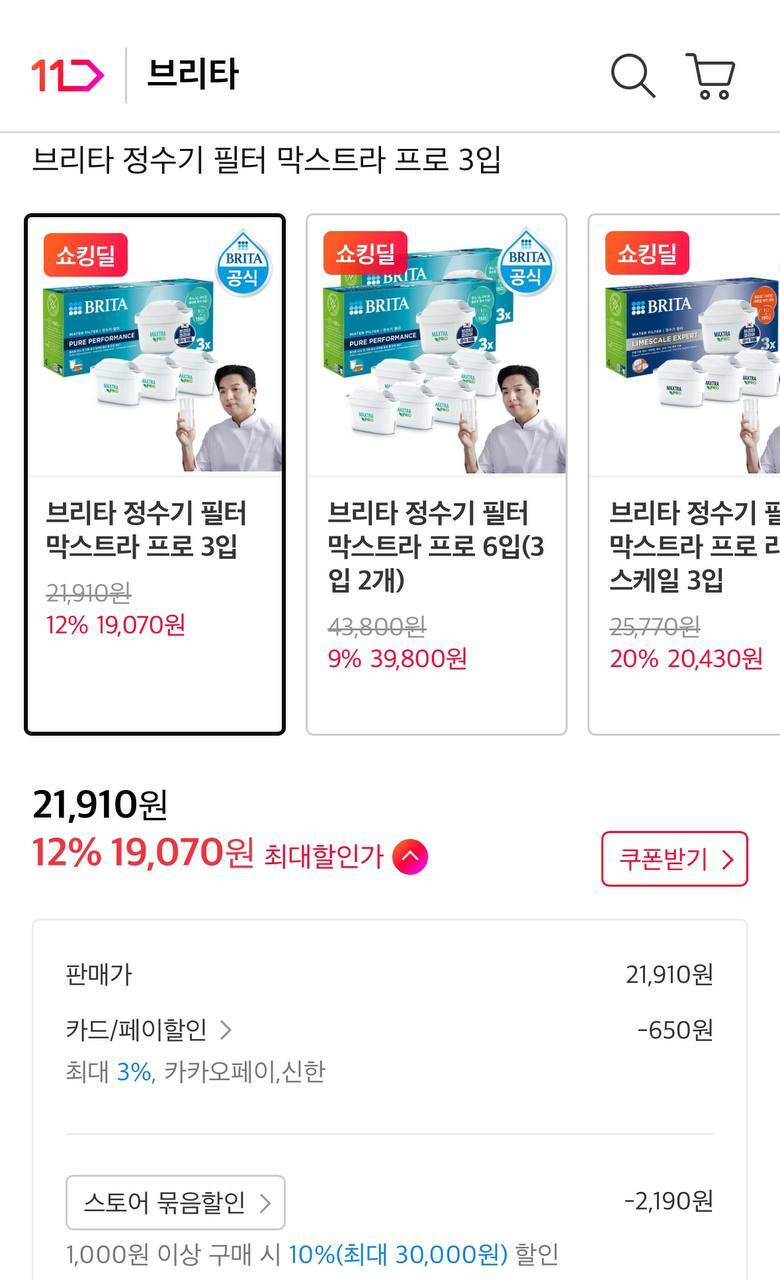Open the 브리타 store title
Viewport: 780px width, 1280px height.
(193, 75)
